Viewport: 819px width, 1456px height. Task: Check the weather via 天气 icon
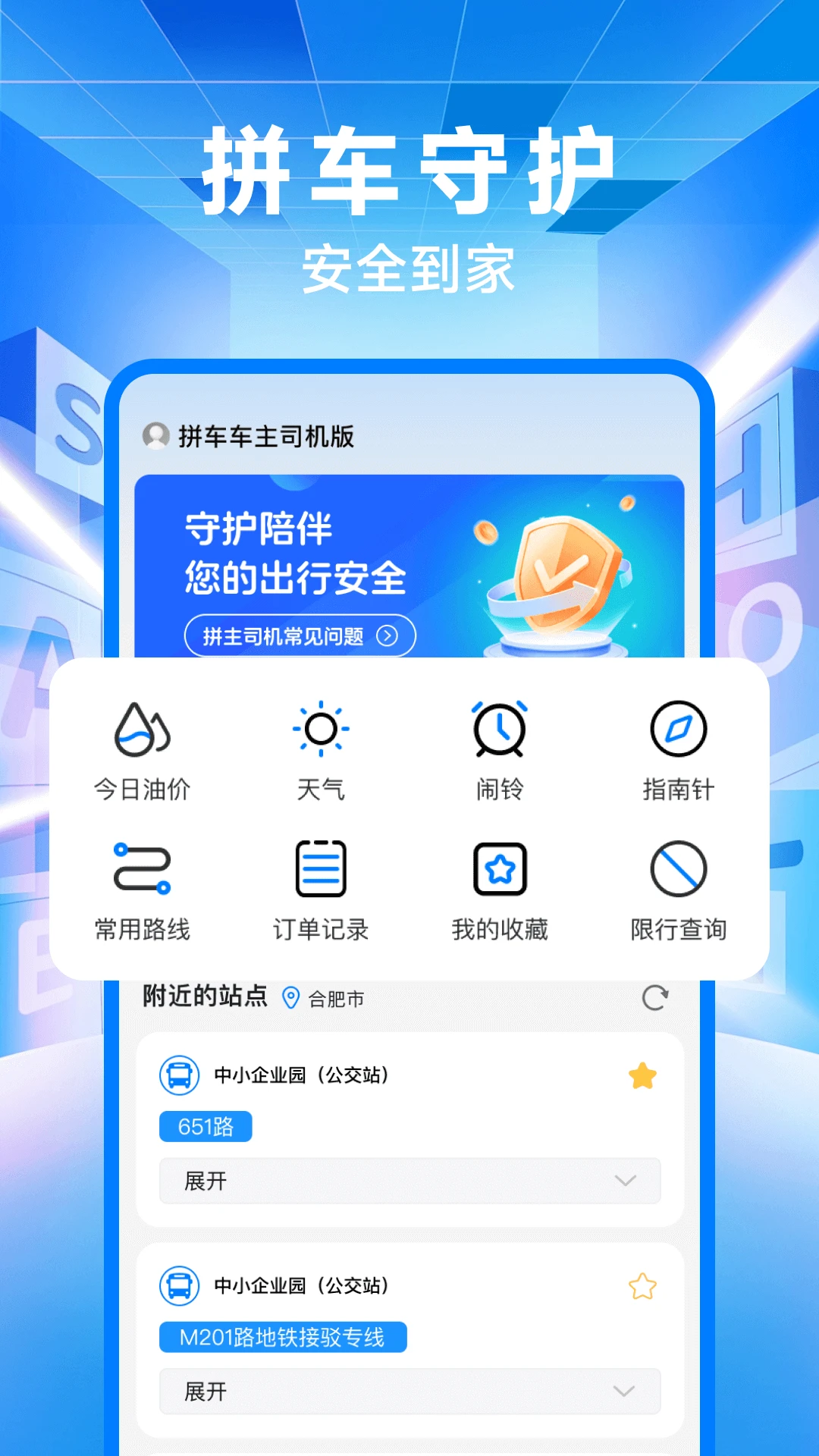coord(322,752)
